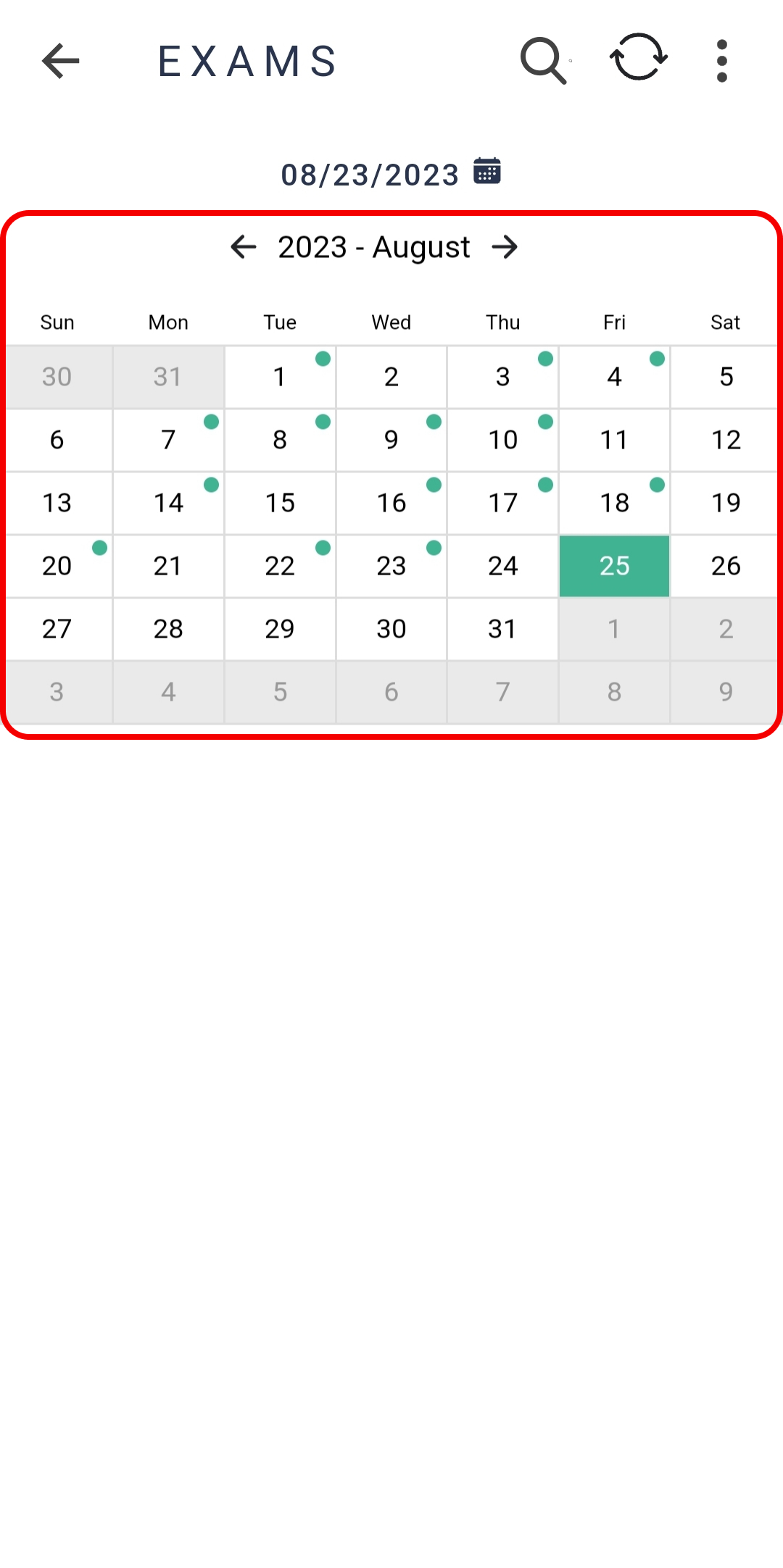The width and height of the screenshot is (783, 1568).
Task: Select August 20 on the calendar
Action: pyautogui.click(x=57, y=566)
